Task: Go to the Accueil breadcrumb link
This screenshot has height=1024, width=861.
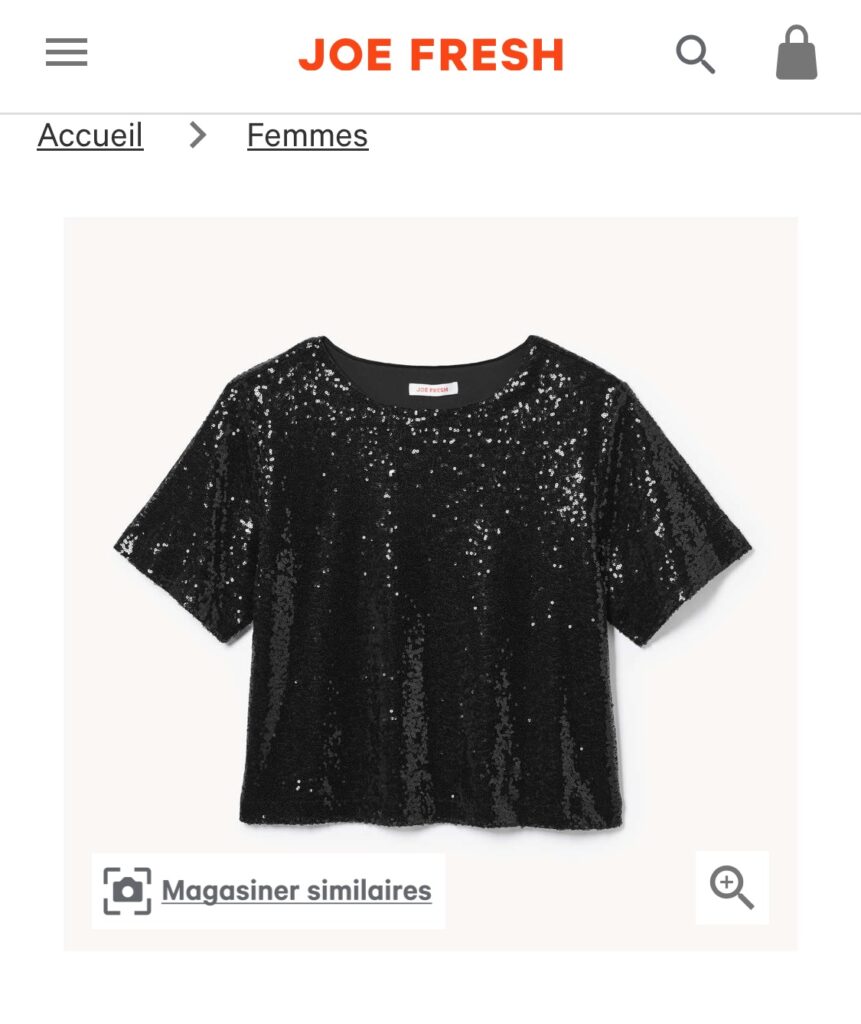Action: [x=90, y=135]
